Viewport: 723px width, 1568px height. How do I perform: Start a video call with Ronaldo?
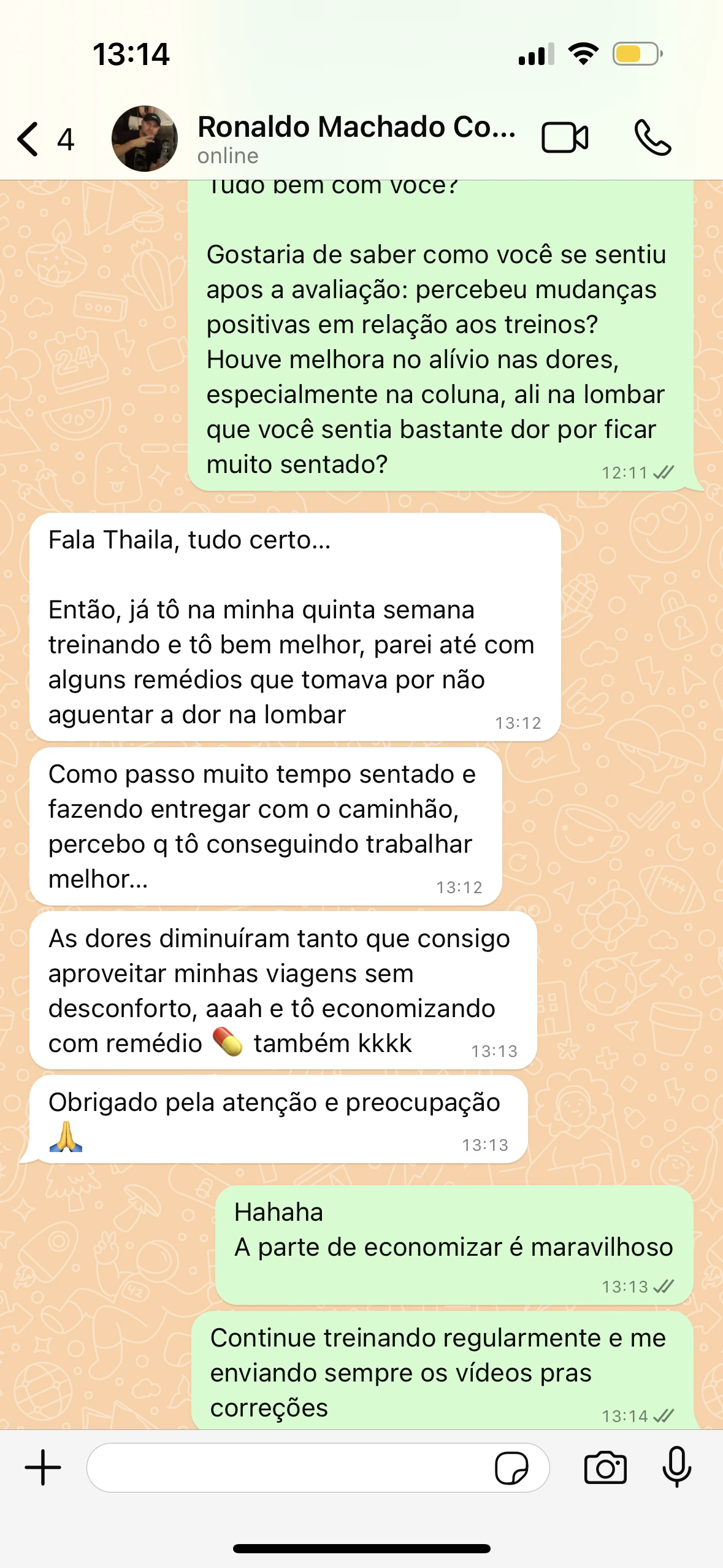click(x=565, y=137)
